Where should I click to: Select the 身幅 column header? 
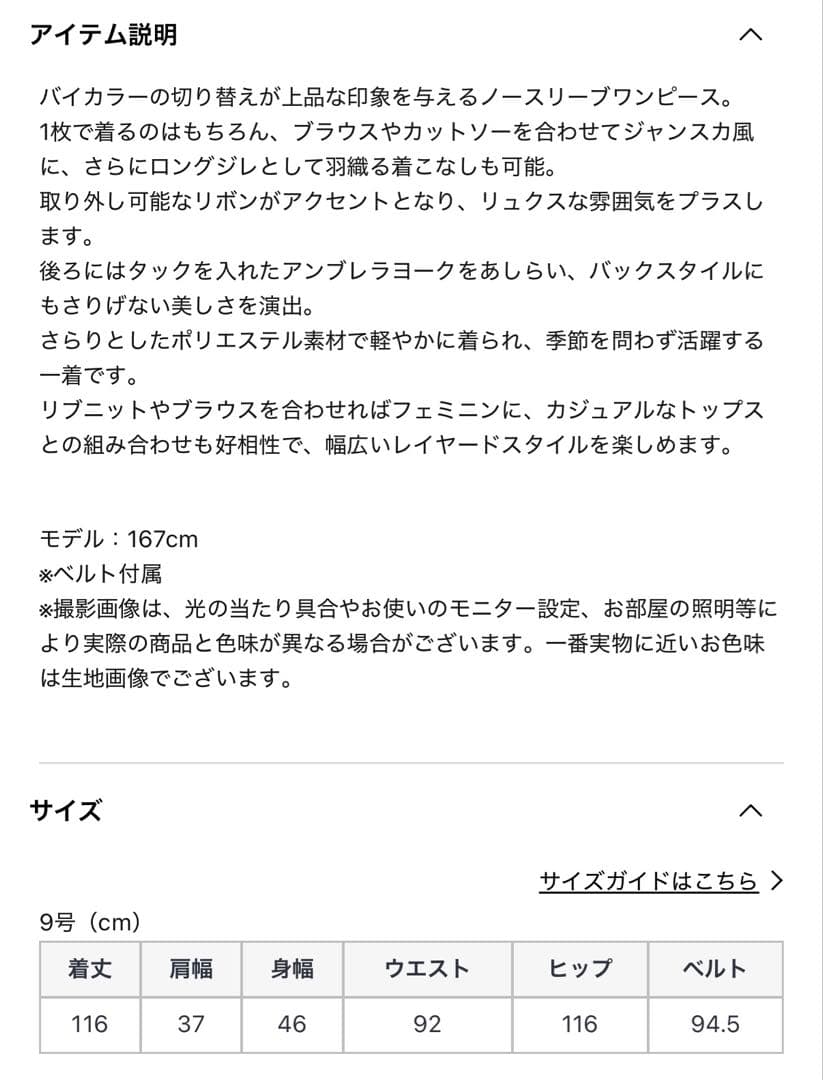pos(290,968)
